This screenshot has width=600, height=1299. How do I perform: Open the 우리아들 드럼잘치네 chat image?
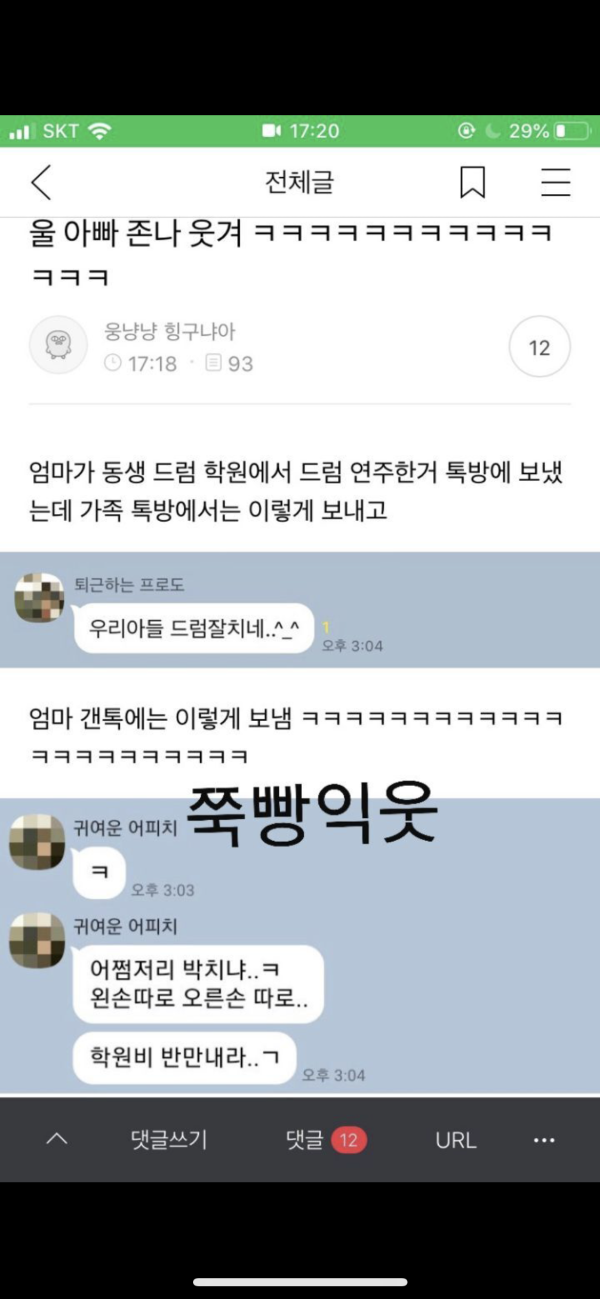(x=300, y=610)
